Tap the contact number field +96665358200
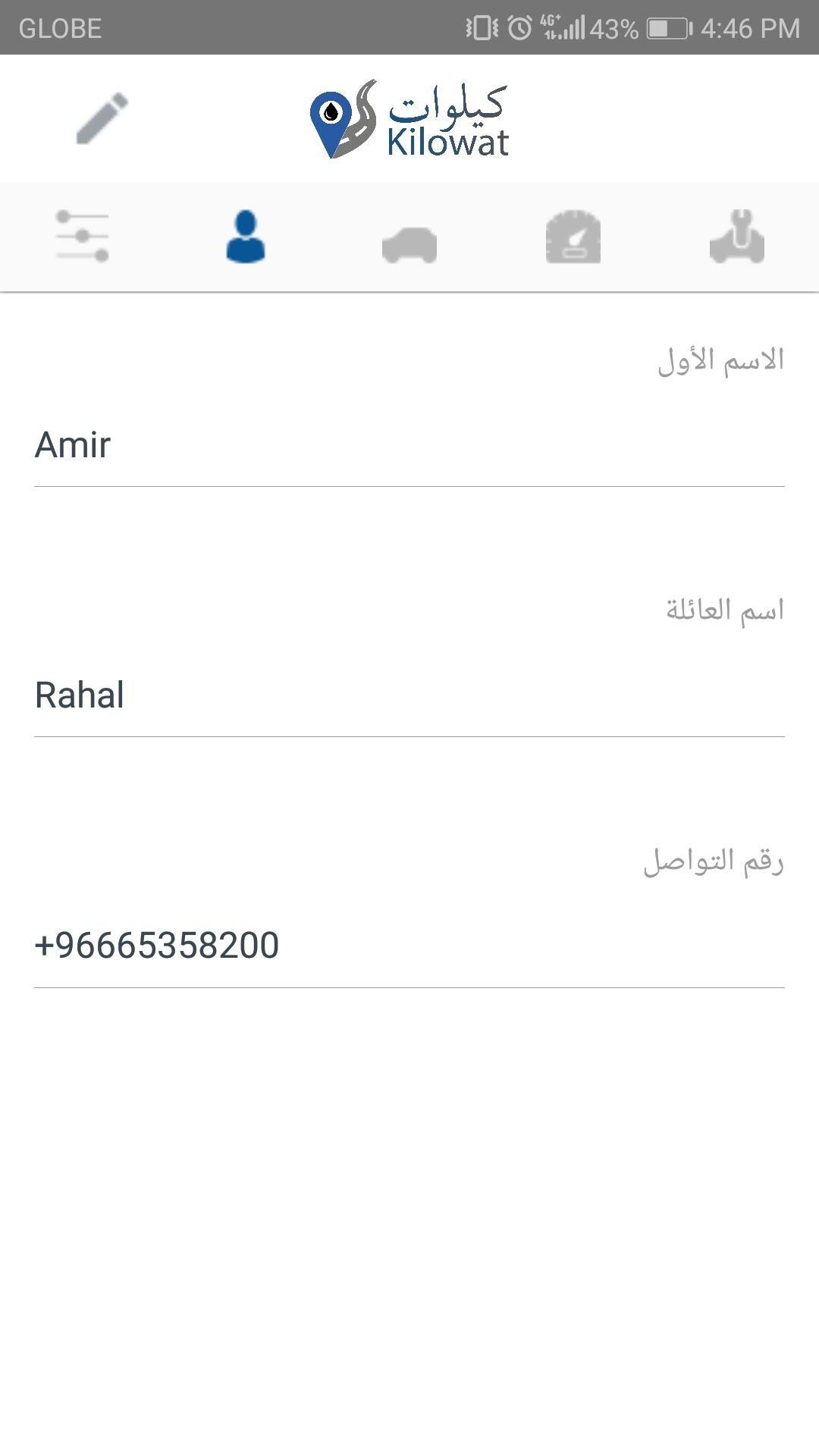Screen dimensions: 819x1456 pyautogui.click(x=409, y=946)
